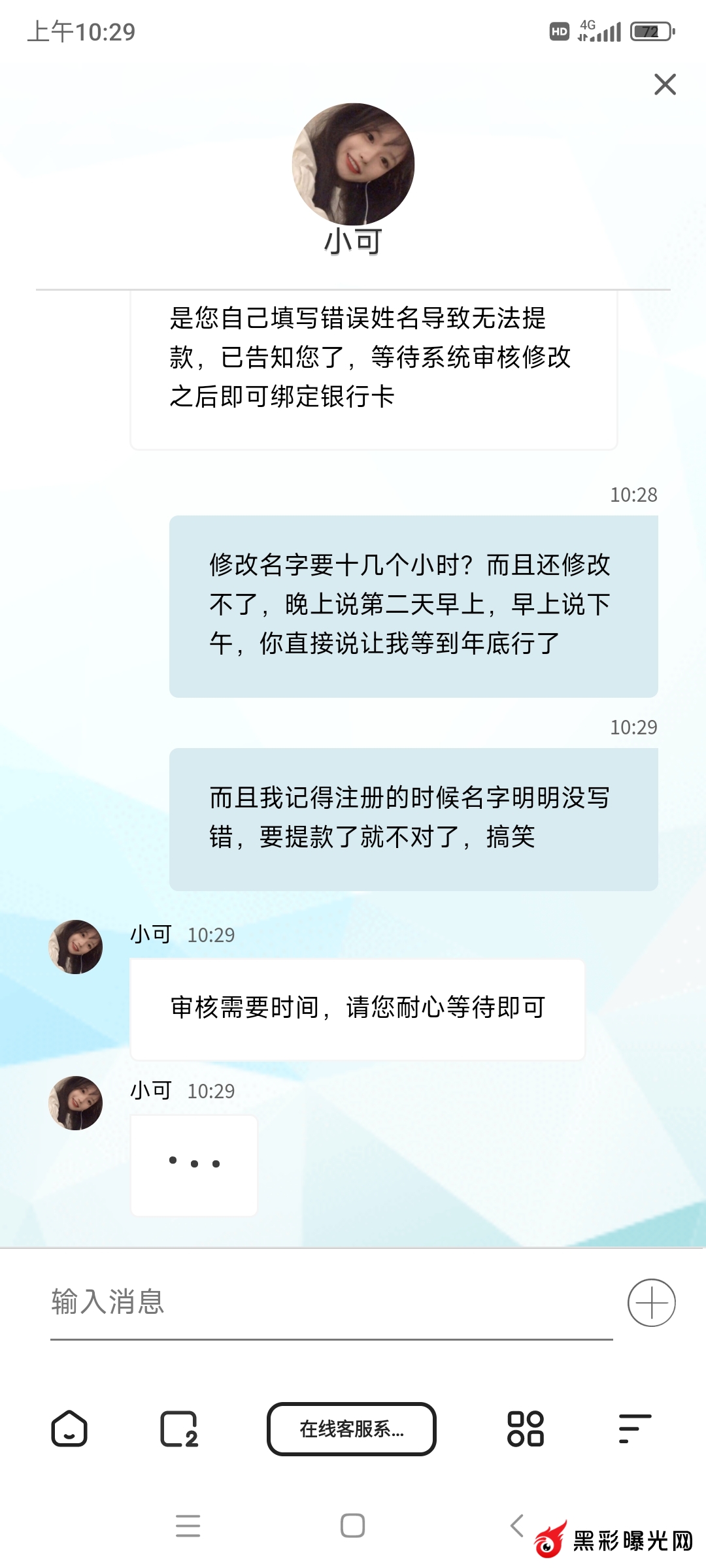Tap the system home button
This screenshot has width=706, height=1568.
coord(352,1526)
